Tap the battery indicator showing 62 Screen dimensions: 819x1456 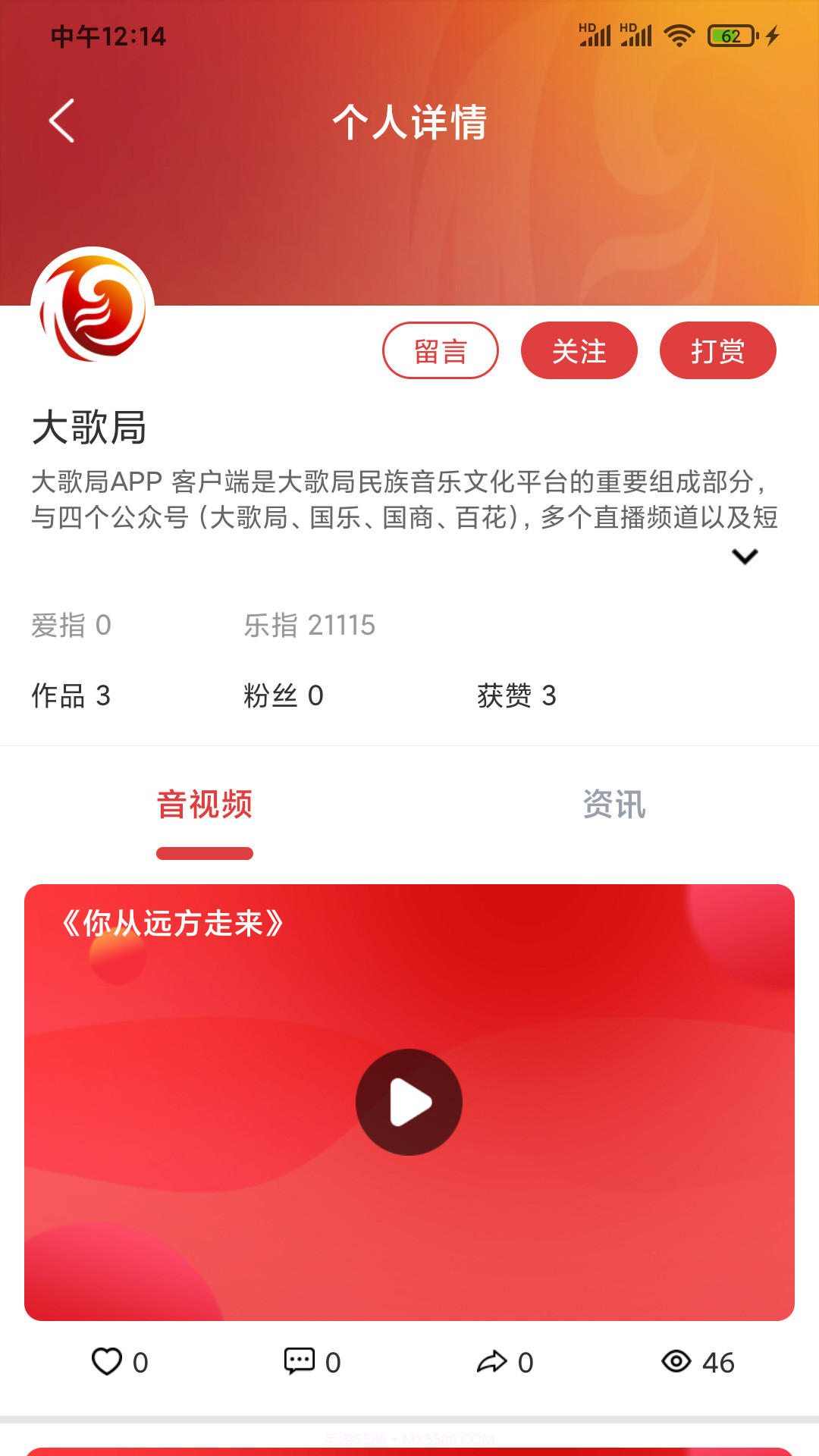click(729, 33)
